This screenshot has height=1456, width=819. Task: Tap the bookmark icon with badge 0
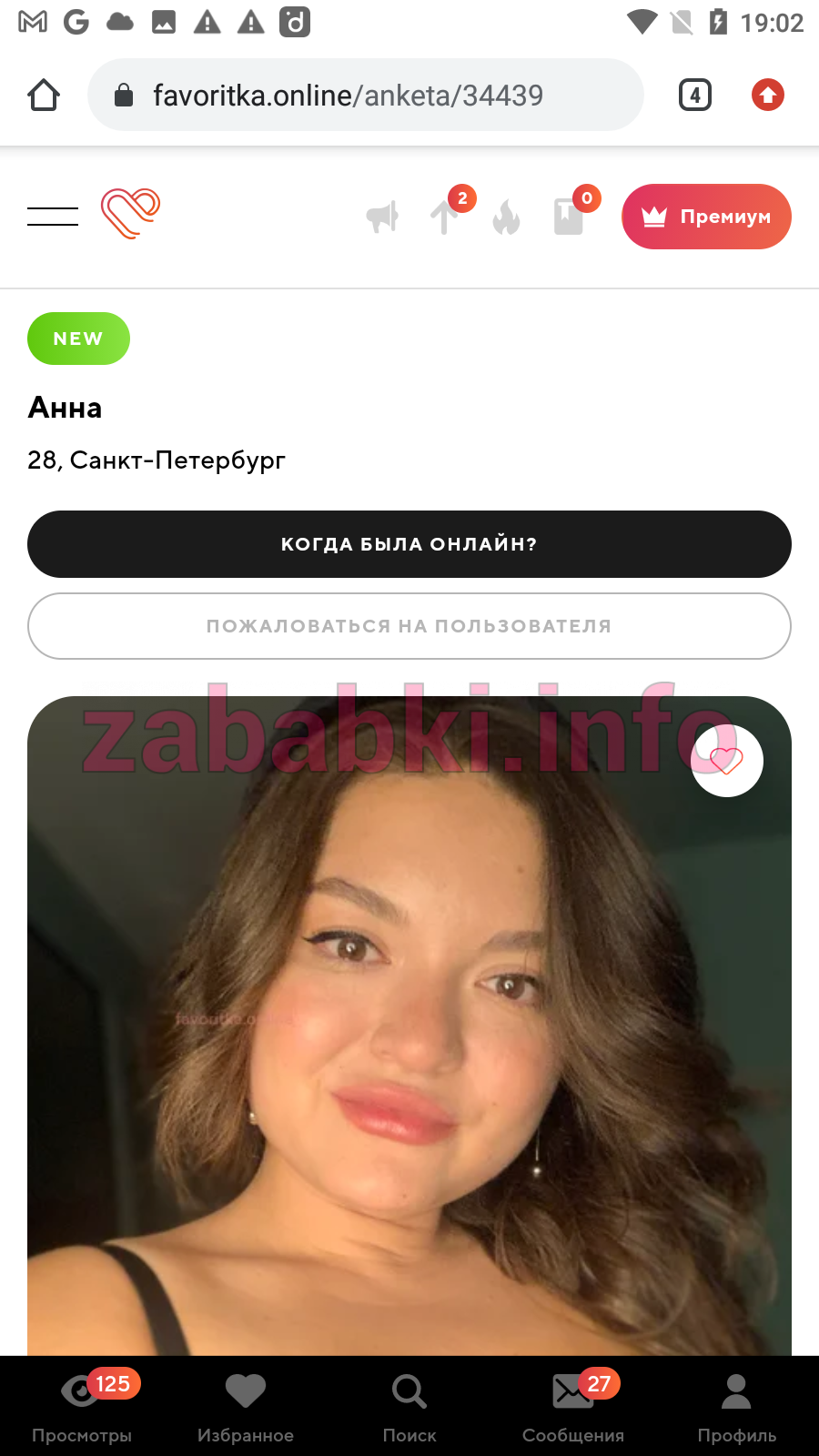coord(569,217)
